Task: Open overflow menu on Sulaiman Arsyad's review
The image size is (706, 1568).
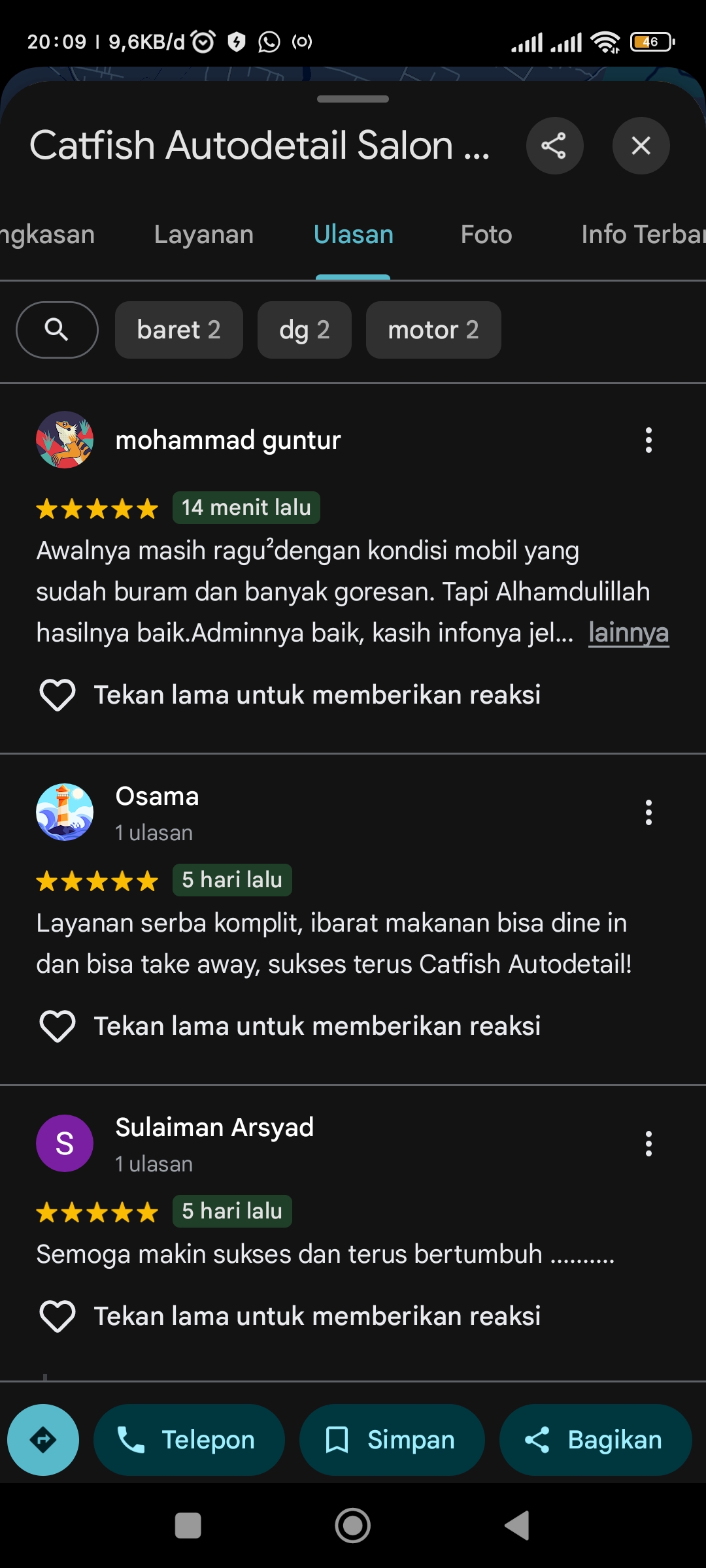Action: coord(648,1144)
